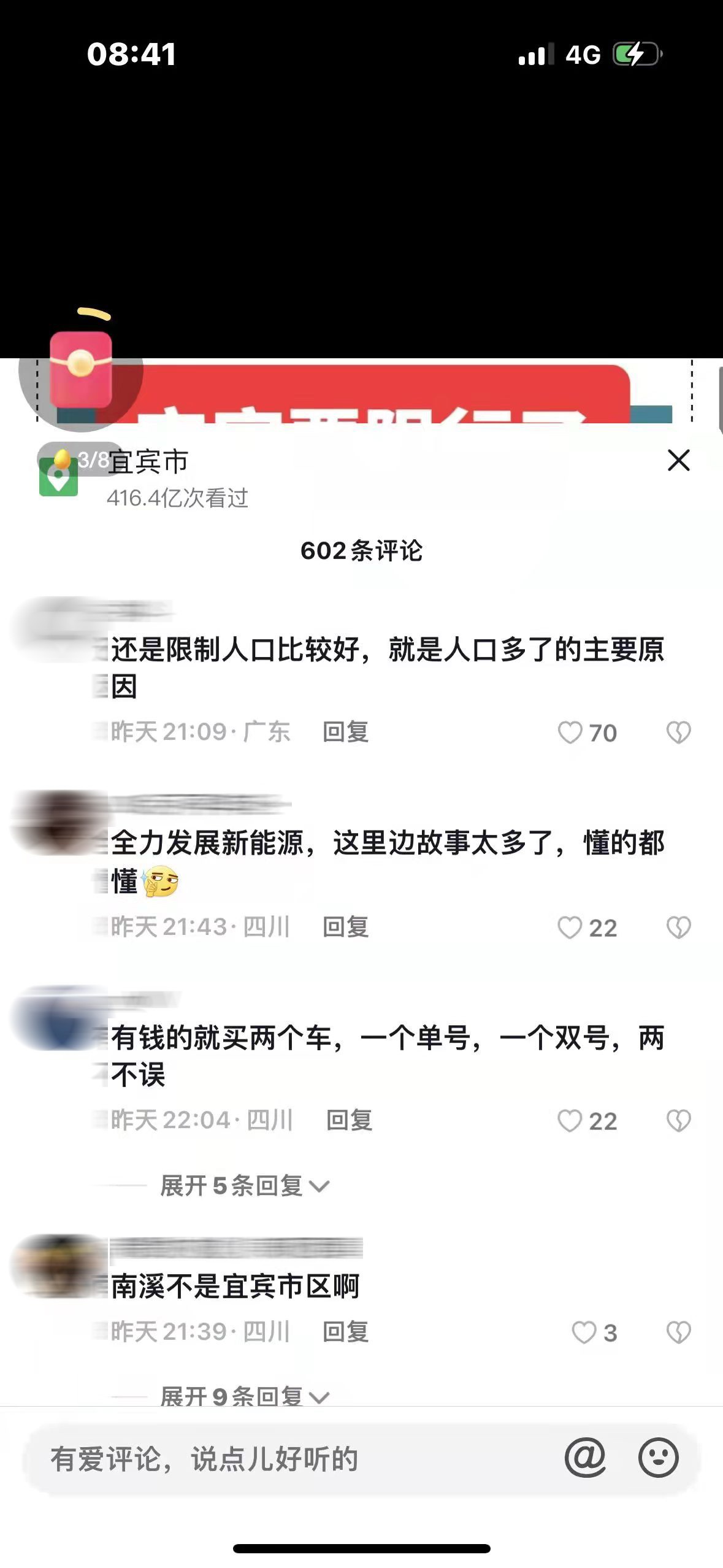Viewport: 723px width, 1568px height.
Task: Reply to the 限制人口 comment
Action: coord(346,732)
